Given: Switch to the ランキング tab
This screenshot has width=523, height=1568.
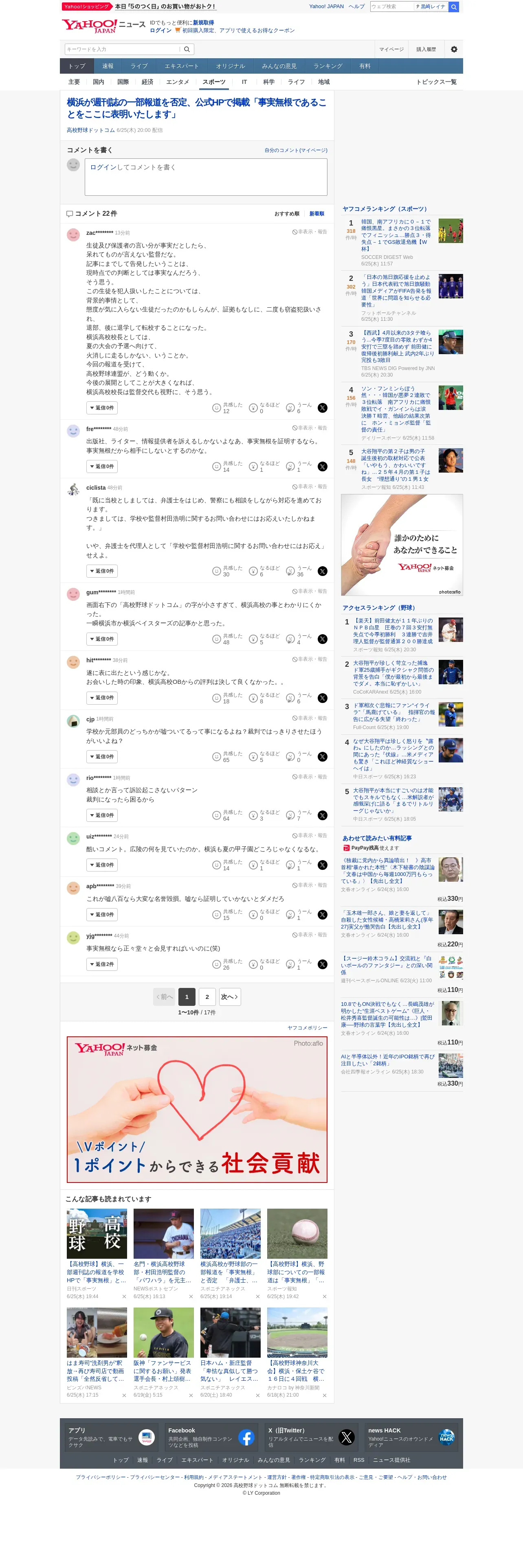Looking at the screenshot, I should click(327, 66).
